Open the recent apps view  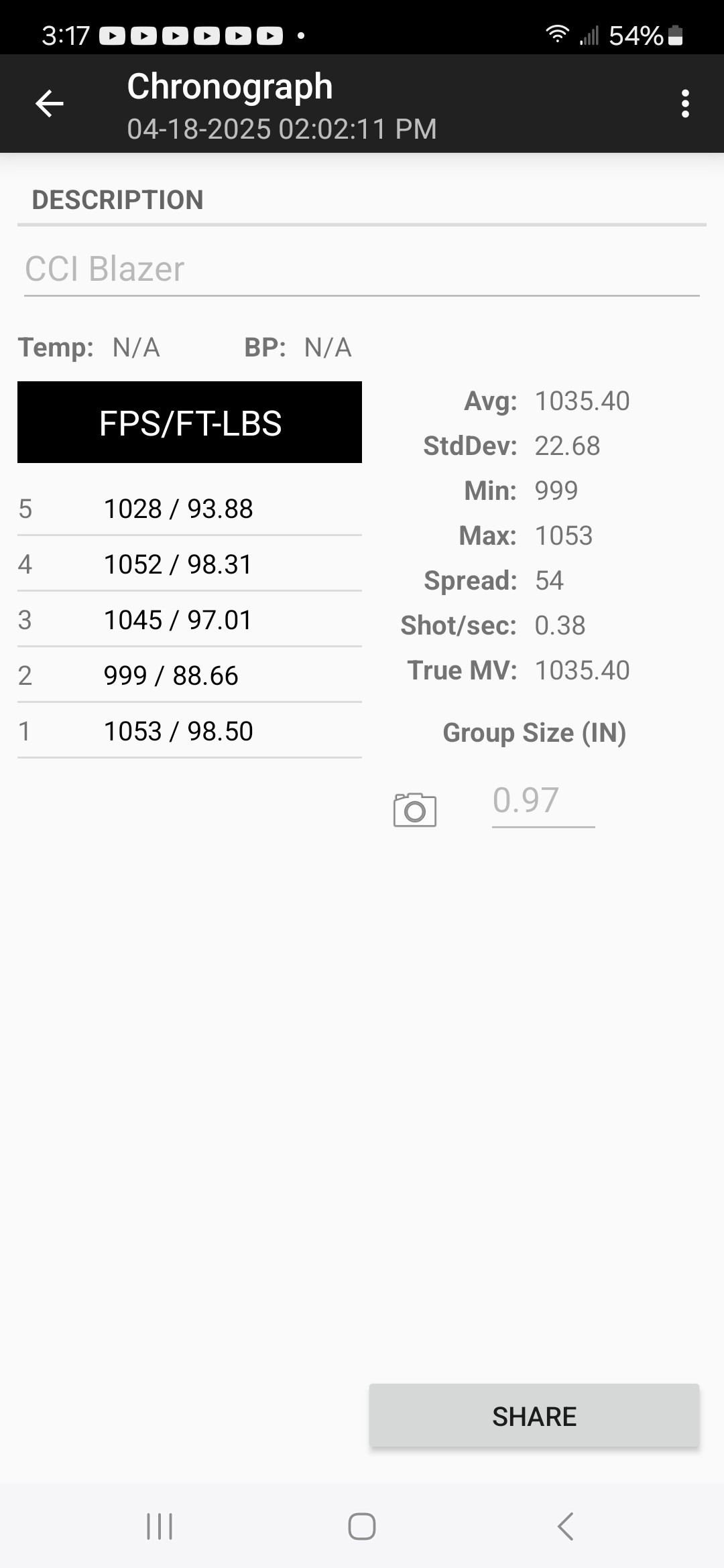[x=160, y=1526]
